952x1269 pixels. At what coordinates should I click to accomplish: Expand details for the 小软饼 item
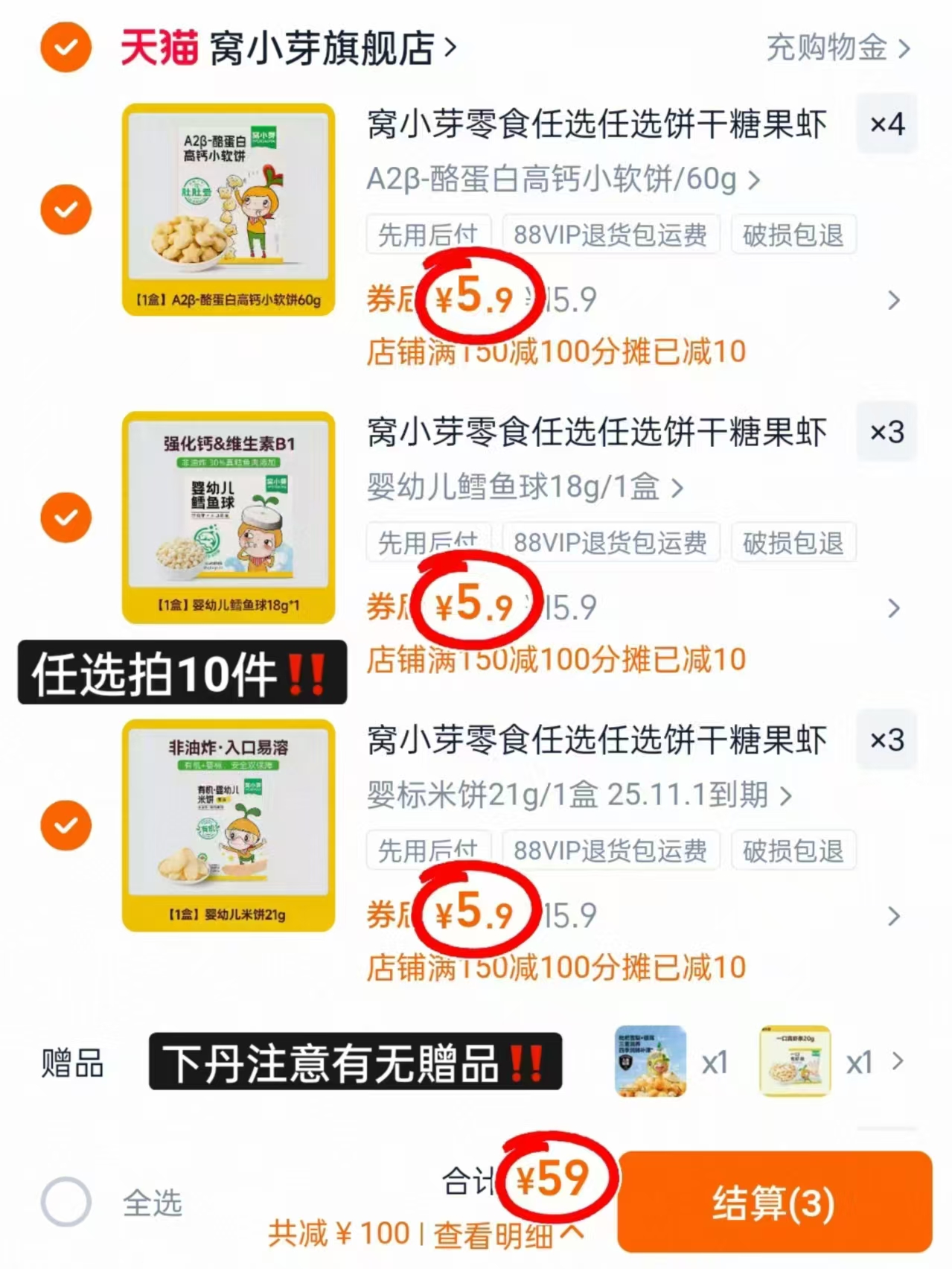pyautogui.click(x=895, y=299)
